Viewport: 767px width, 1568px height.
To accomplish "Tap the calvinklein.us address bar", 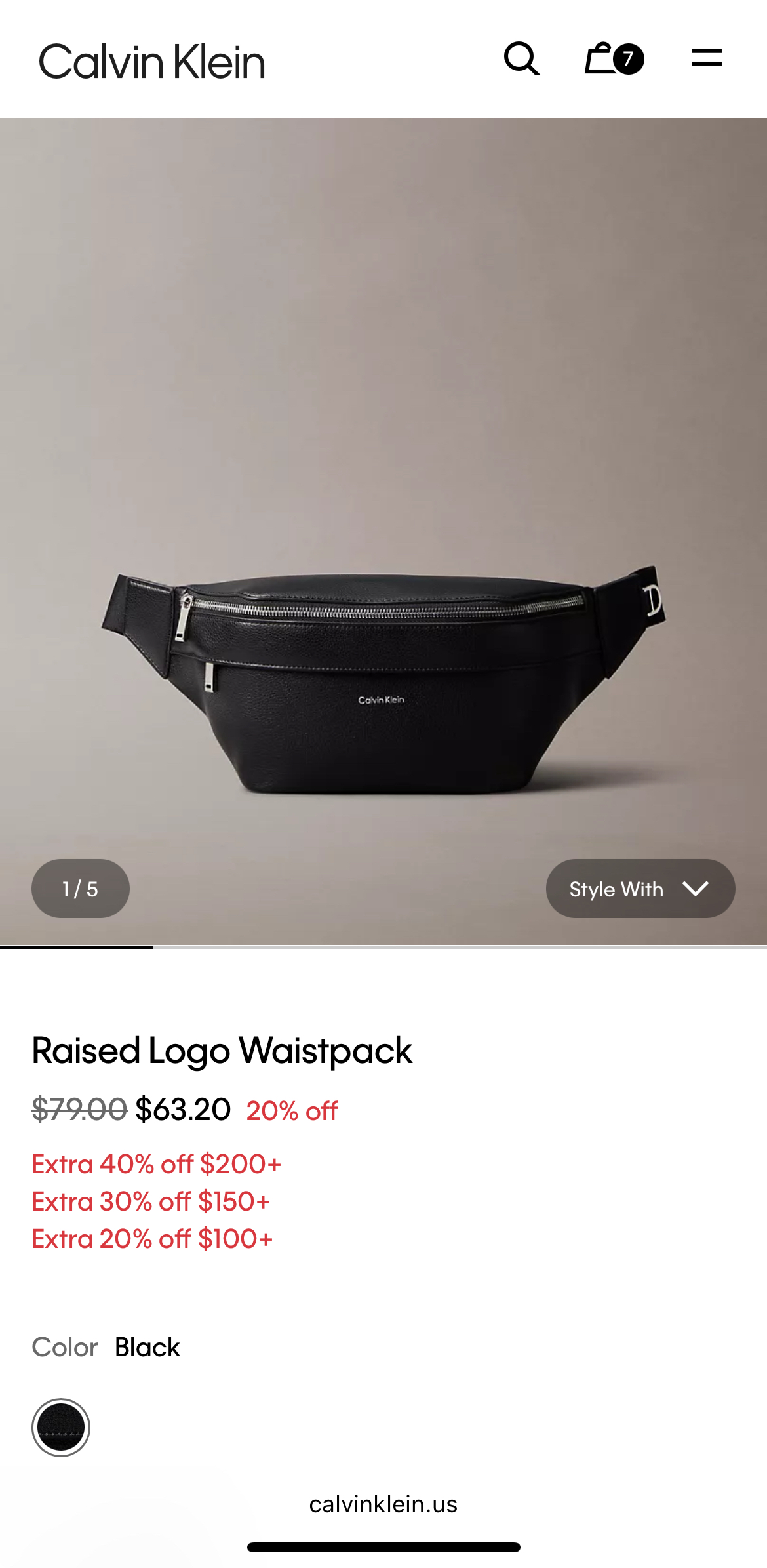I will (x=383, y=1504).
